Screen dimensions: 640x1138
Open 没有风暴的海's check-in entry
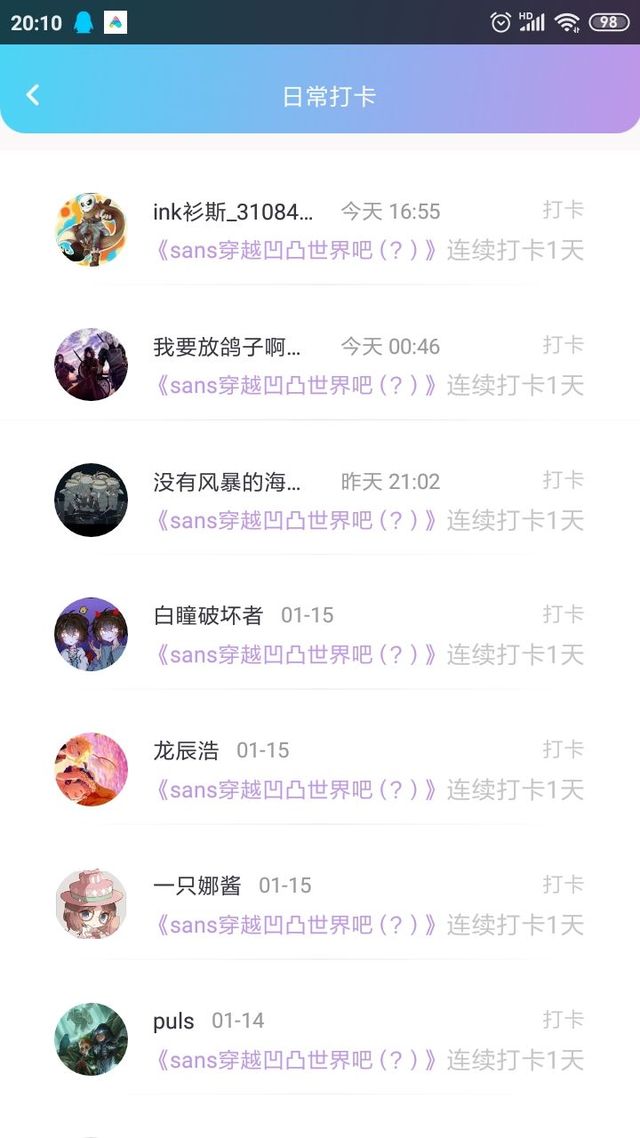click(x=320, y=499)
